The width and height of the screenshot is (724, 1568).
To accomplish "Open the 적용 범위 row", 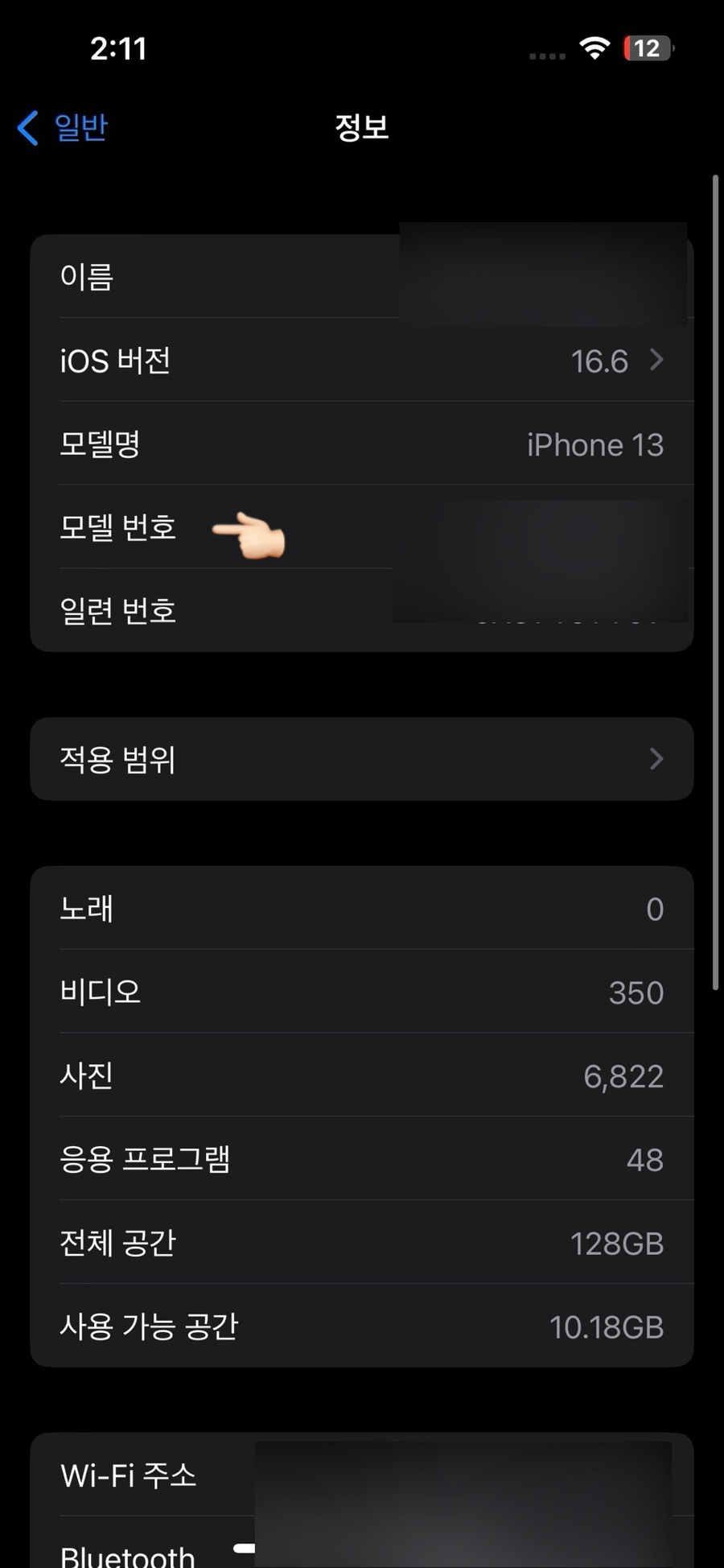I will pyautogui.click(x=362, y=759).
